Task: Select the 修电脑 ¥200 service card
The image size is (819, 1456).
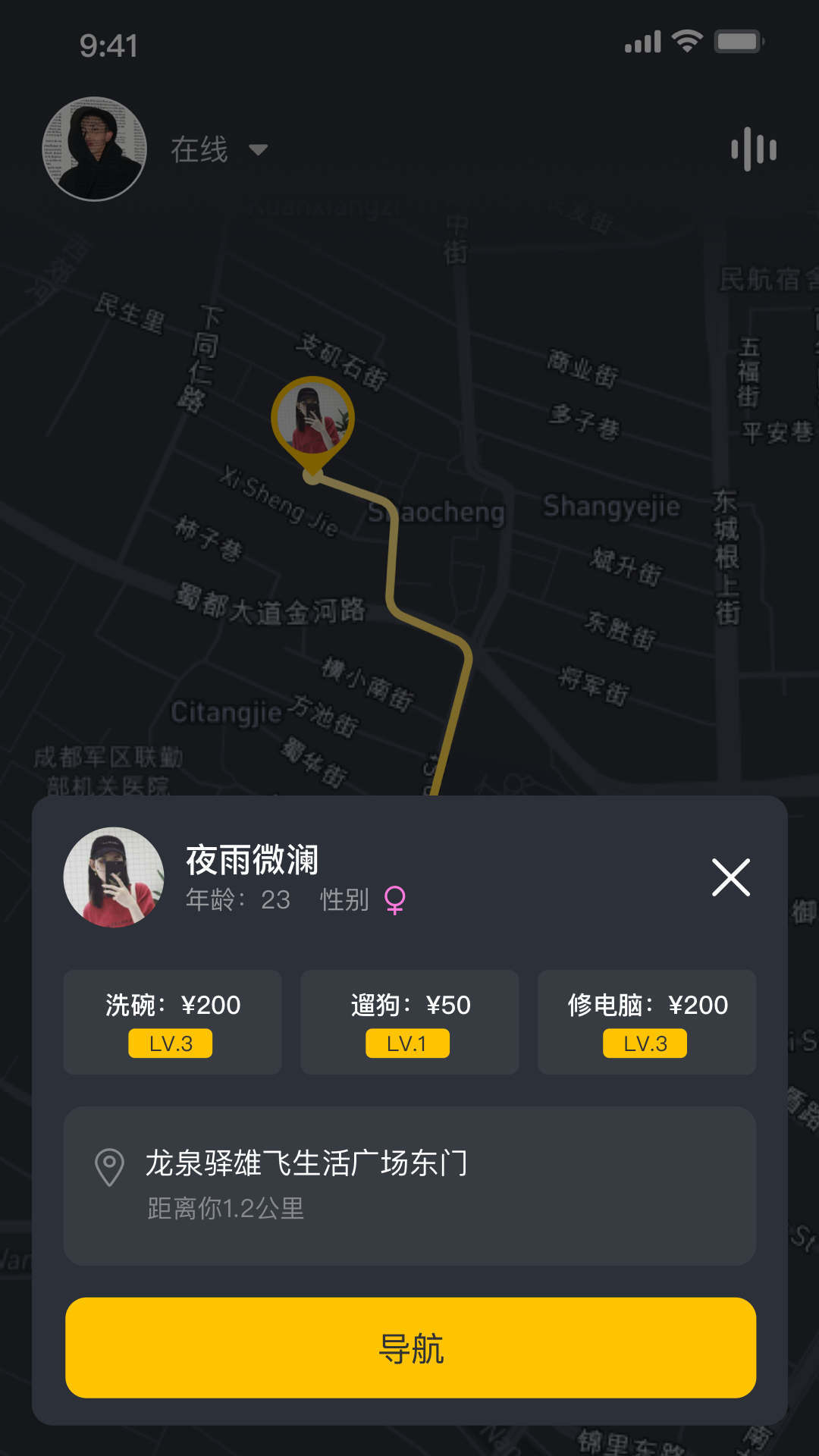Action: pos(646,1022)
